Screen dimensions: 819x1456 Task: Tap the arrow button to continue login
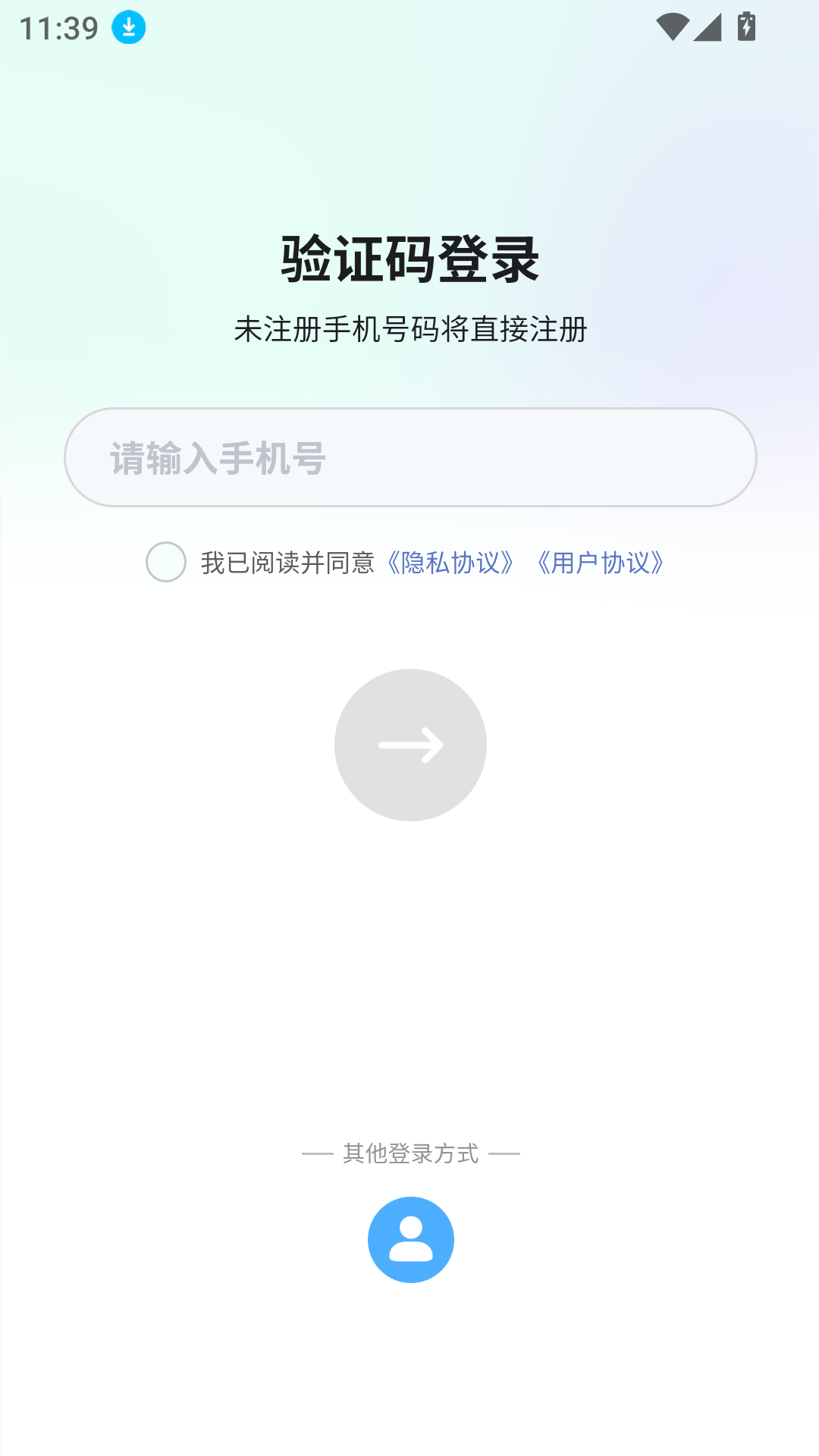[410, 745]
